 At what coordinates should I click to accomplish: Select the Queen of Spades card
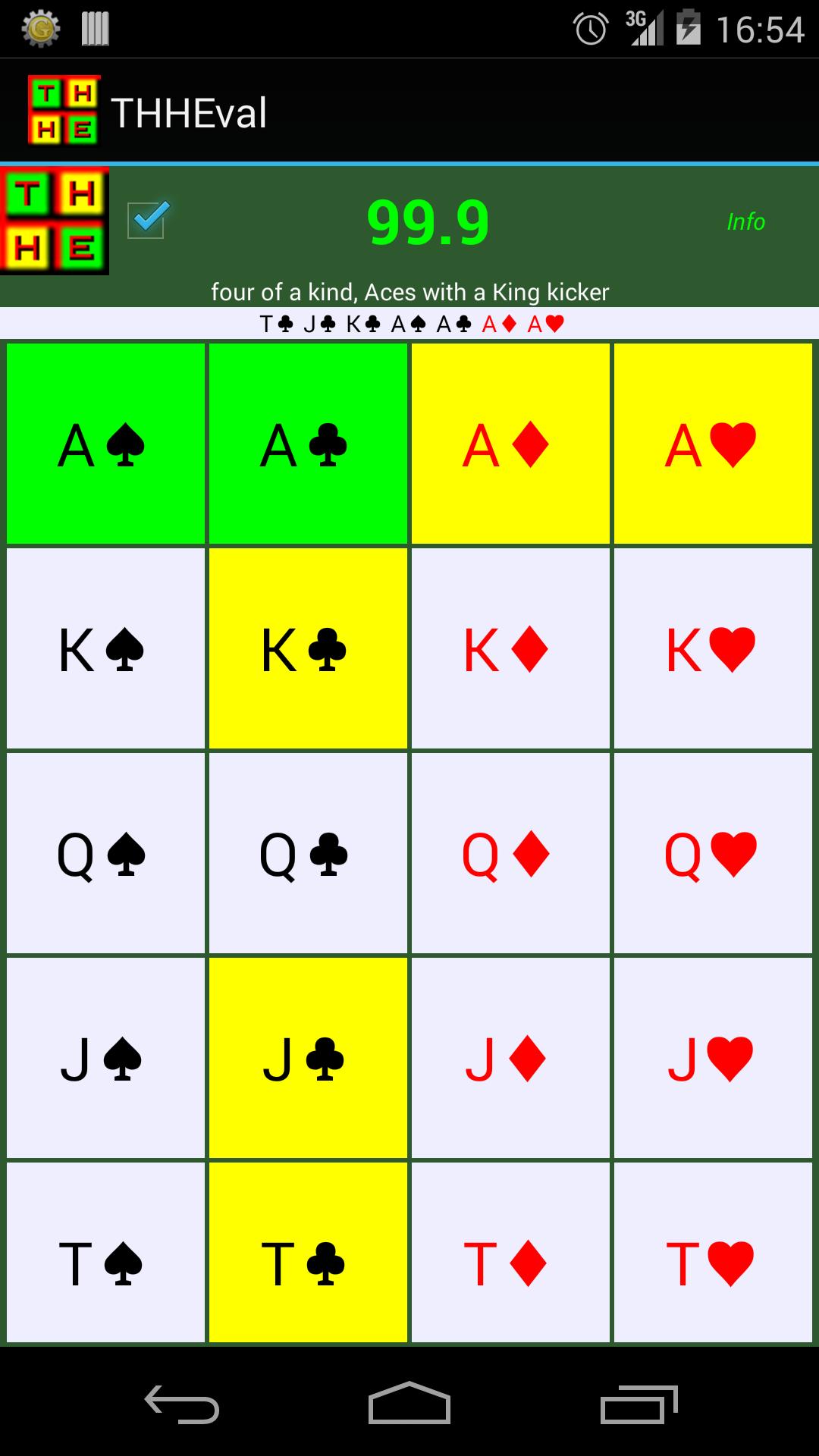click(104, 853)
